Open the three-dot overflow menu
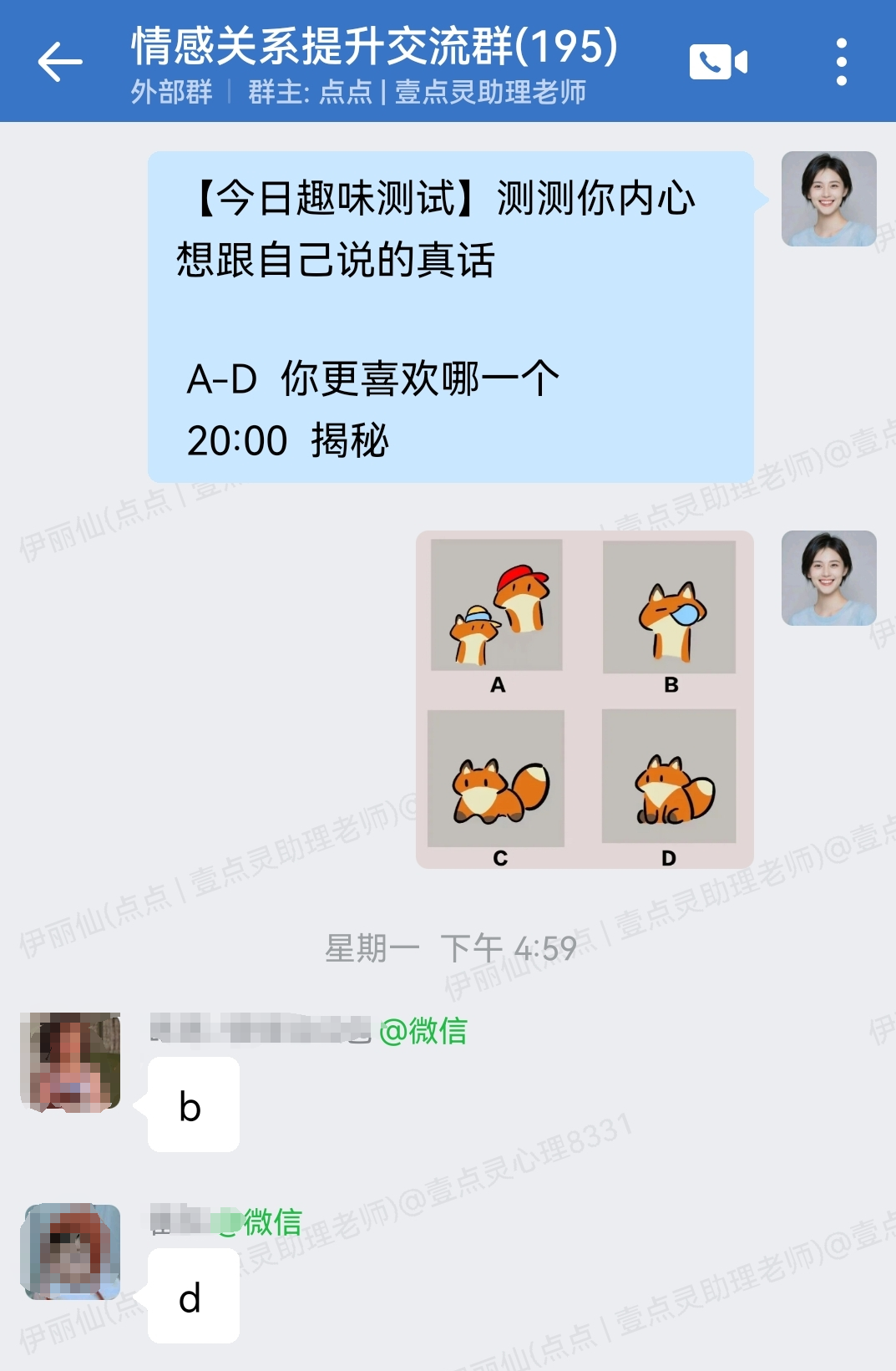The image size is (896, 1371). (x=841, y=62)
